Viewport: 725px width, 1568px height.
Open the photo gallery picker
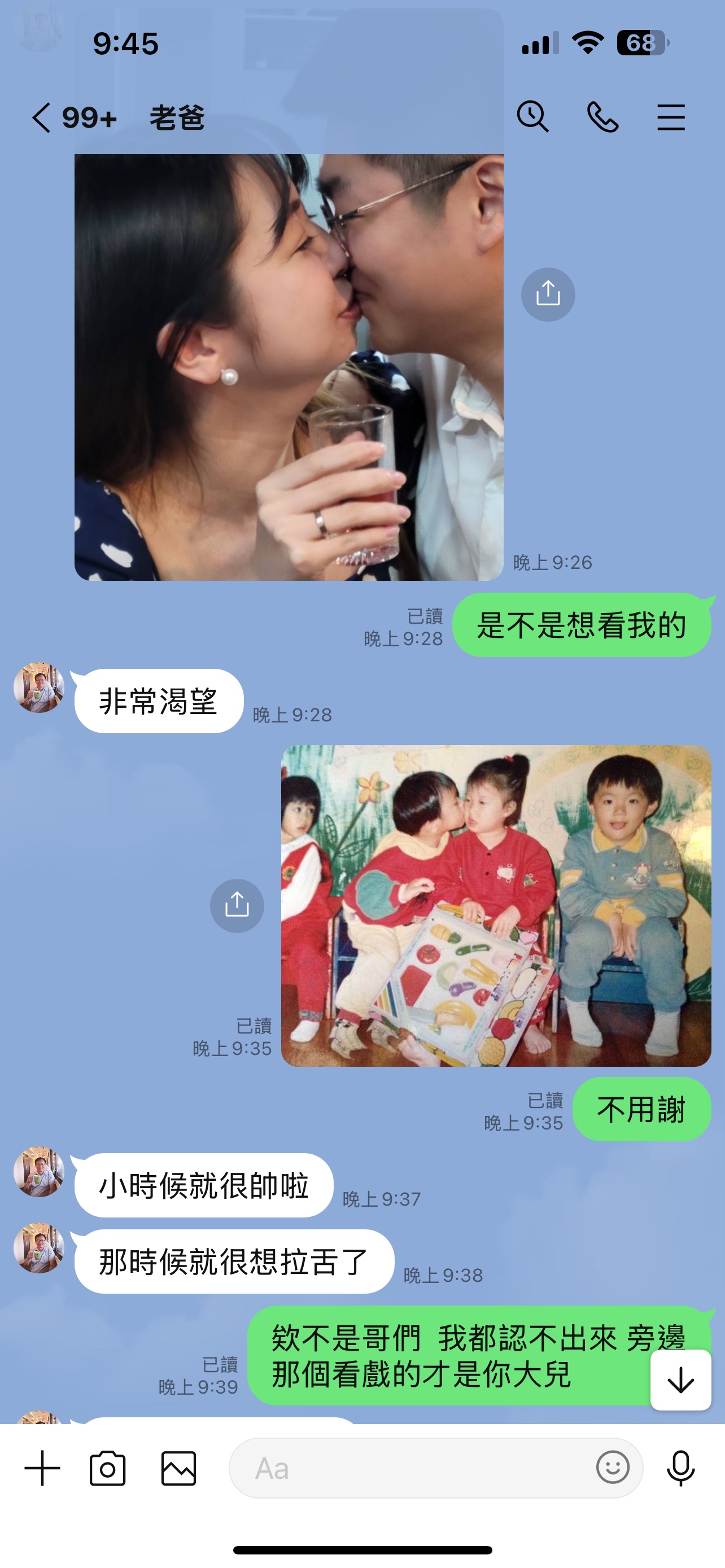click(178, 1468)
